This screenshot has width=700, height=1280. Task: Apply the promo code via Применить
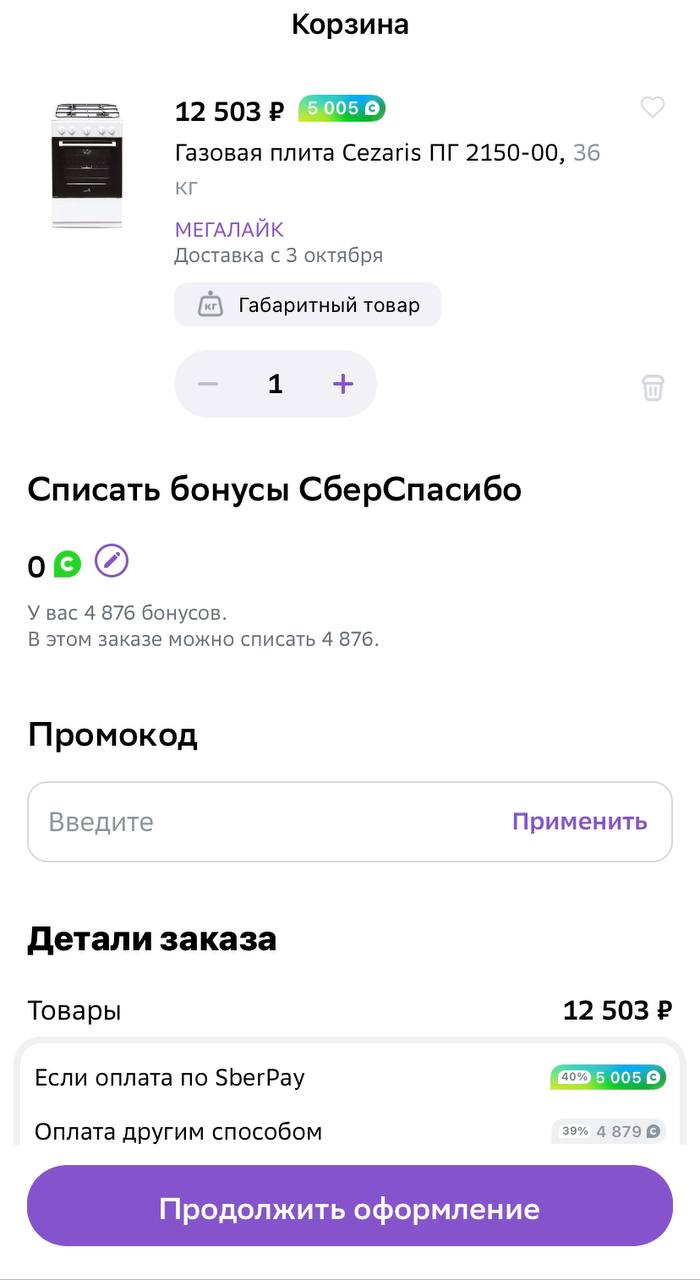[579, 822]
